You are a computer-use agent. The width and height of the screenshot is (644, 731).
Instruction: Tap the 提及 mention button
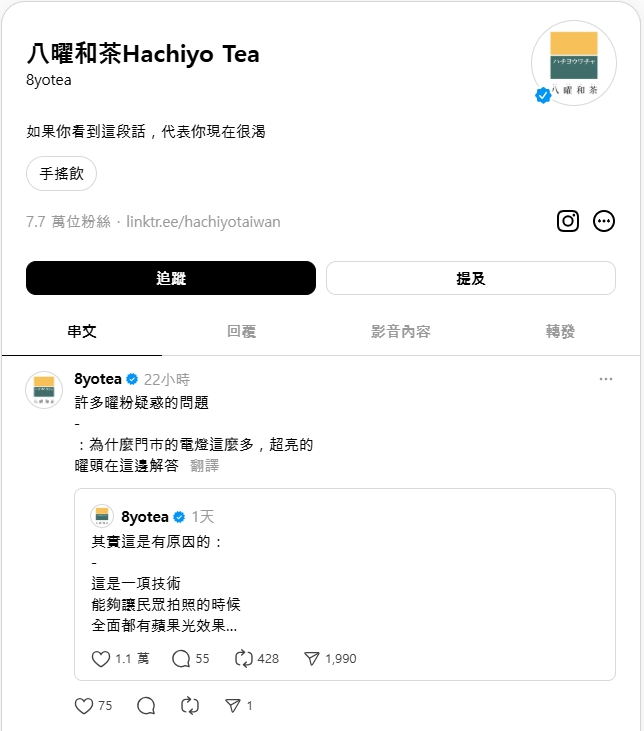pos(470,278)
